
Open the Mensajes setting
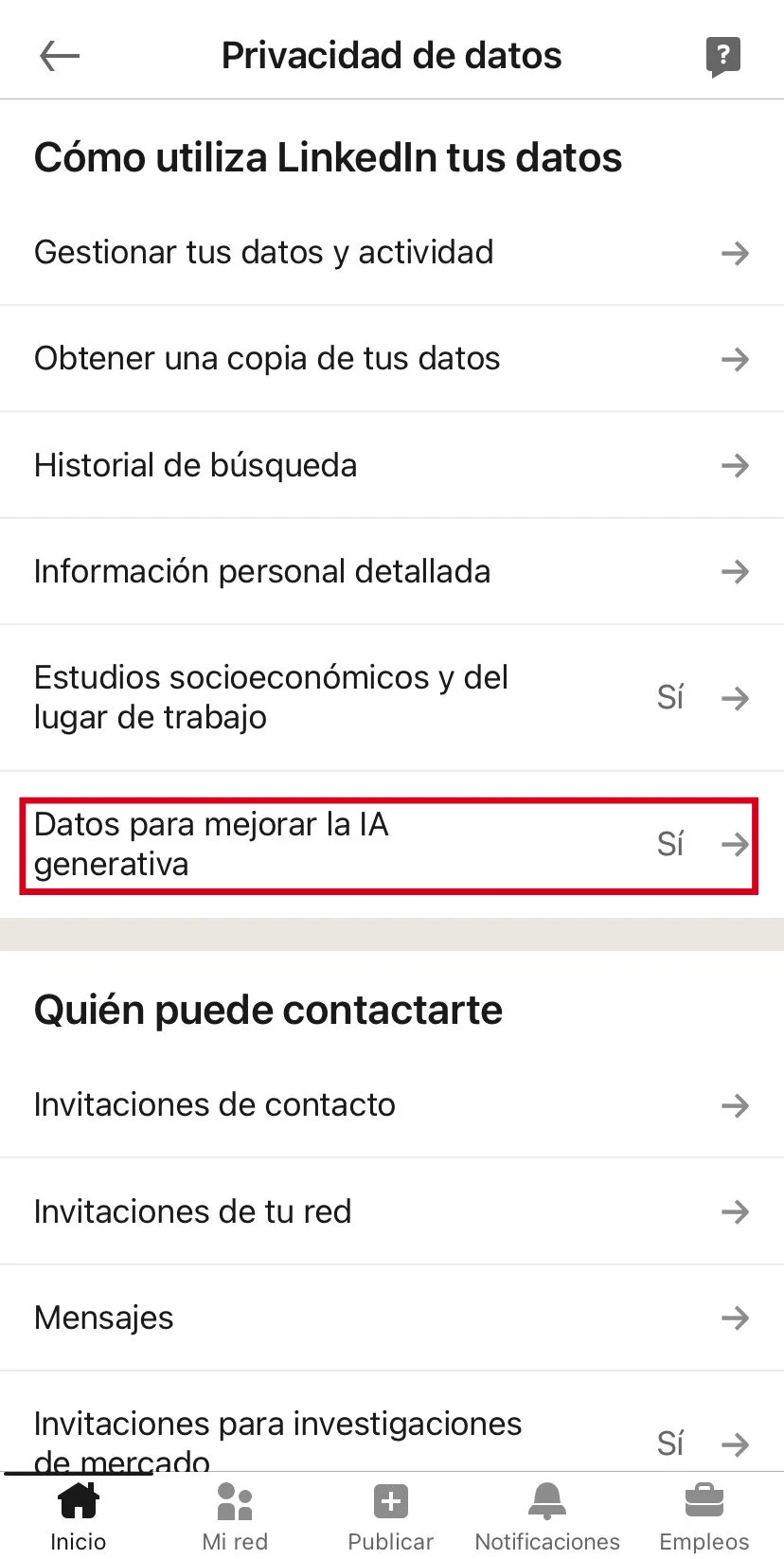392,1317
